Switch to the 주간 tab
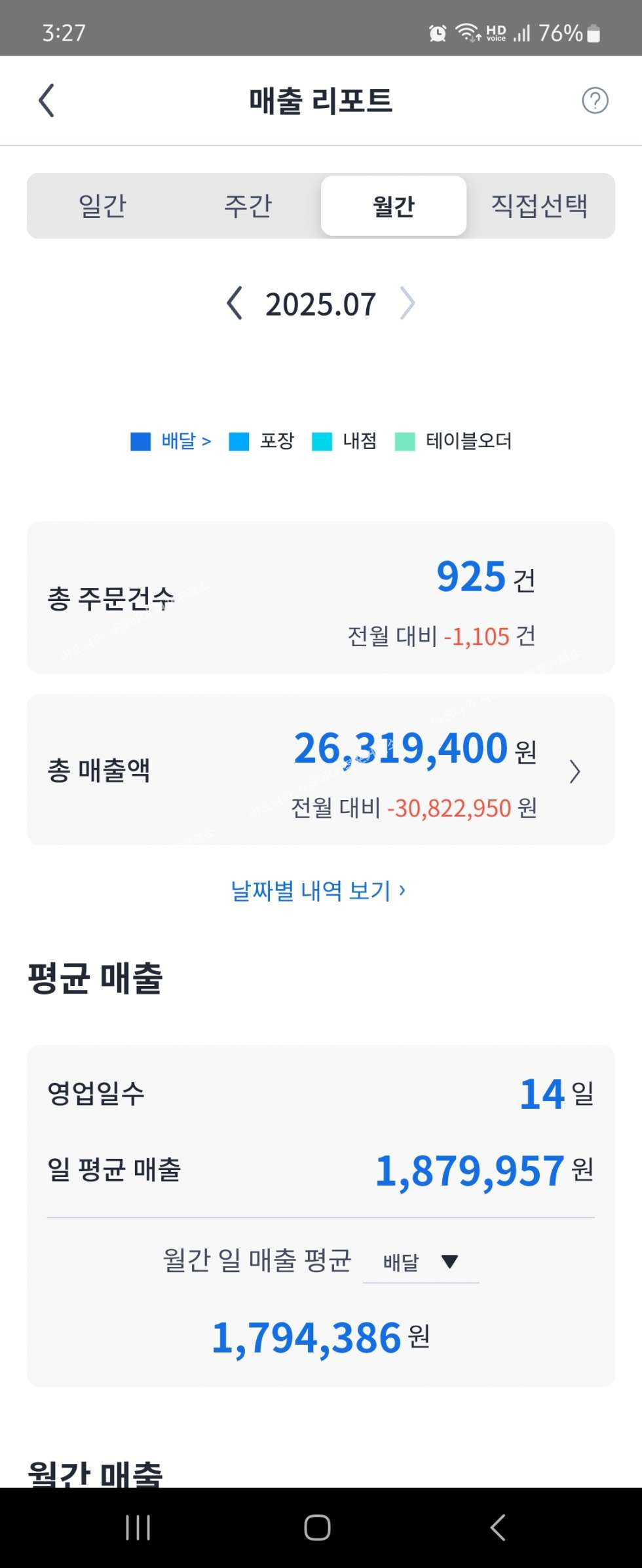This screenshot has height=1568, width=642. click(x=248, y=206)
